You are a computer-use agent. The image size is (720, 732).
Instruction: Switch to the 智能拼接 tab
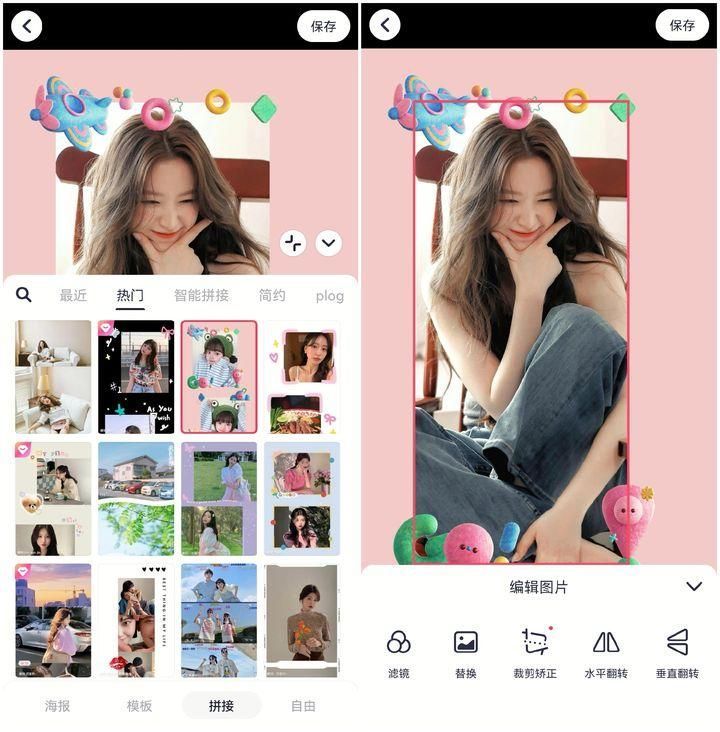click(x=201, y=295)
